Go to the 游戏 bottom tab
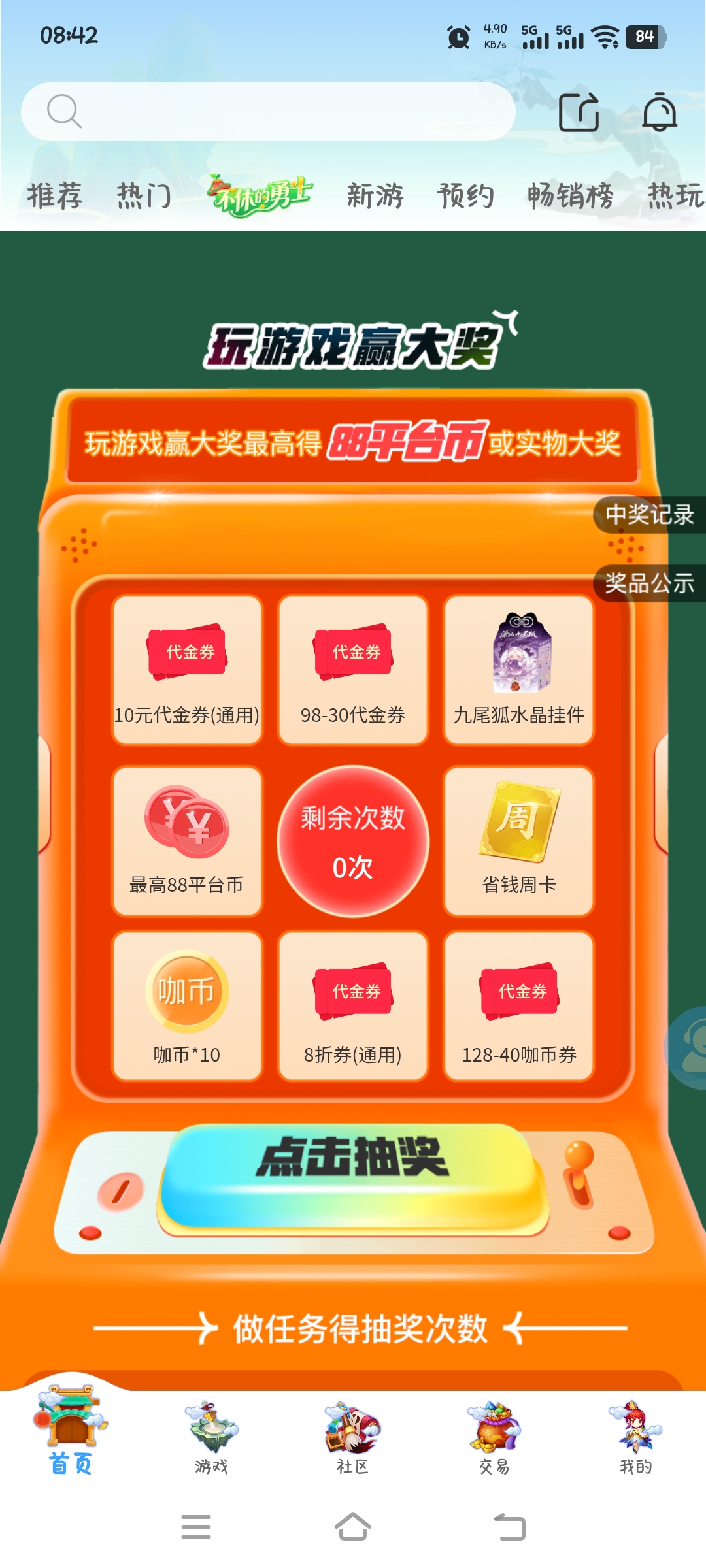Image resolution: width=706 pixels, height=1568 pixels. click(x=212, y=1437)
